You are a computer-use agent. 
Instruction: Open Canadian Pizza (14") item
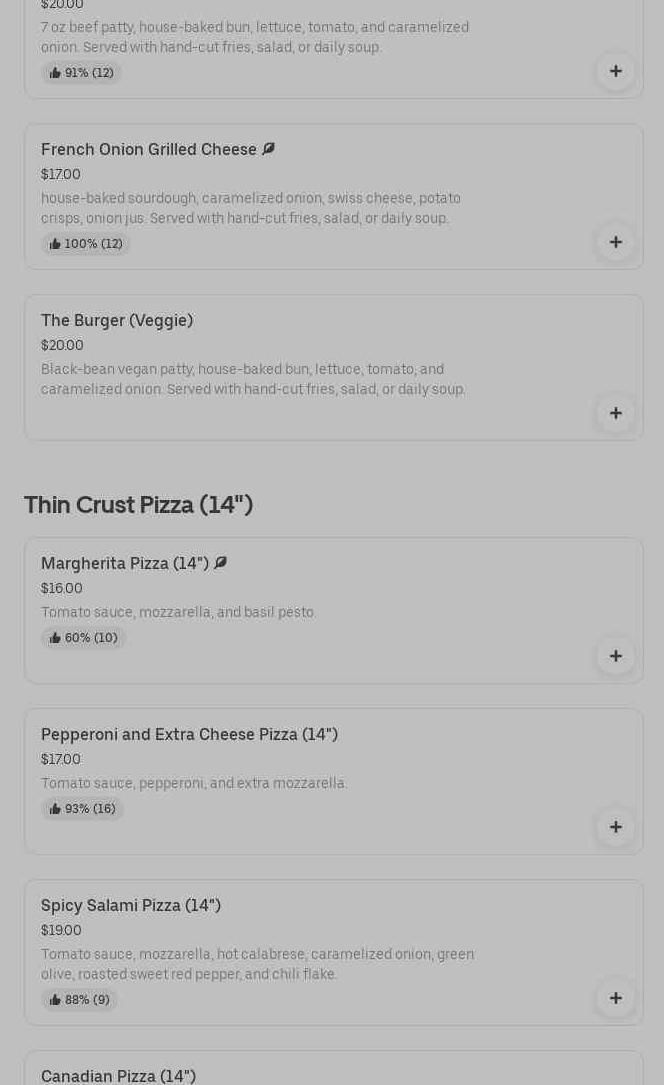(x=118, y=1075)
